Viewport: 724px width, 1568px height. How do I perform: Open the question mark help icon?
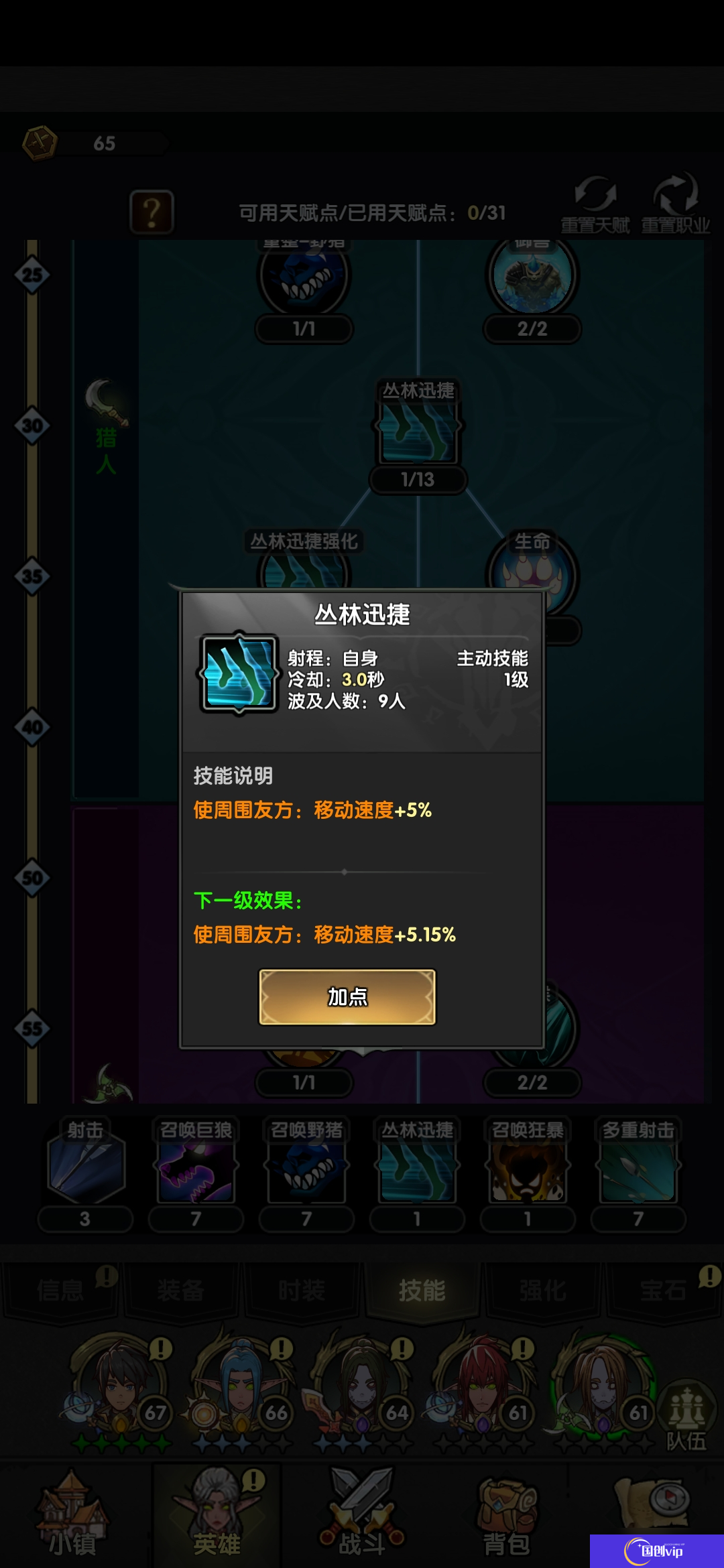pos(152,212)
